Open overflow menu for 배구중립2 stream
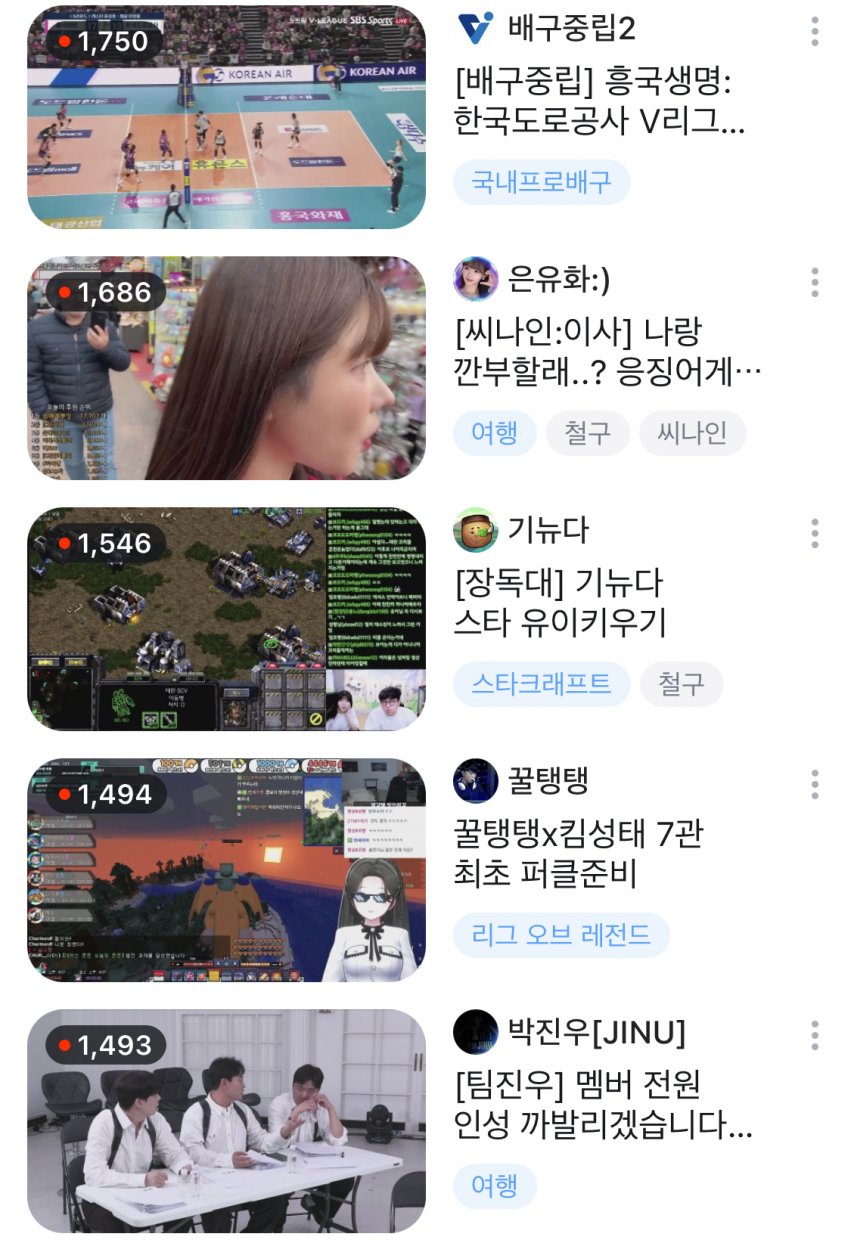Viewport: 850px width, 1243px height. pyautogui.click(x=815, y=31)
